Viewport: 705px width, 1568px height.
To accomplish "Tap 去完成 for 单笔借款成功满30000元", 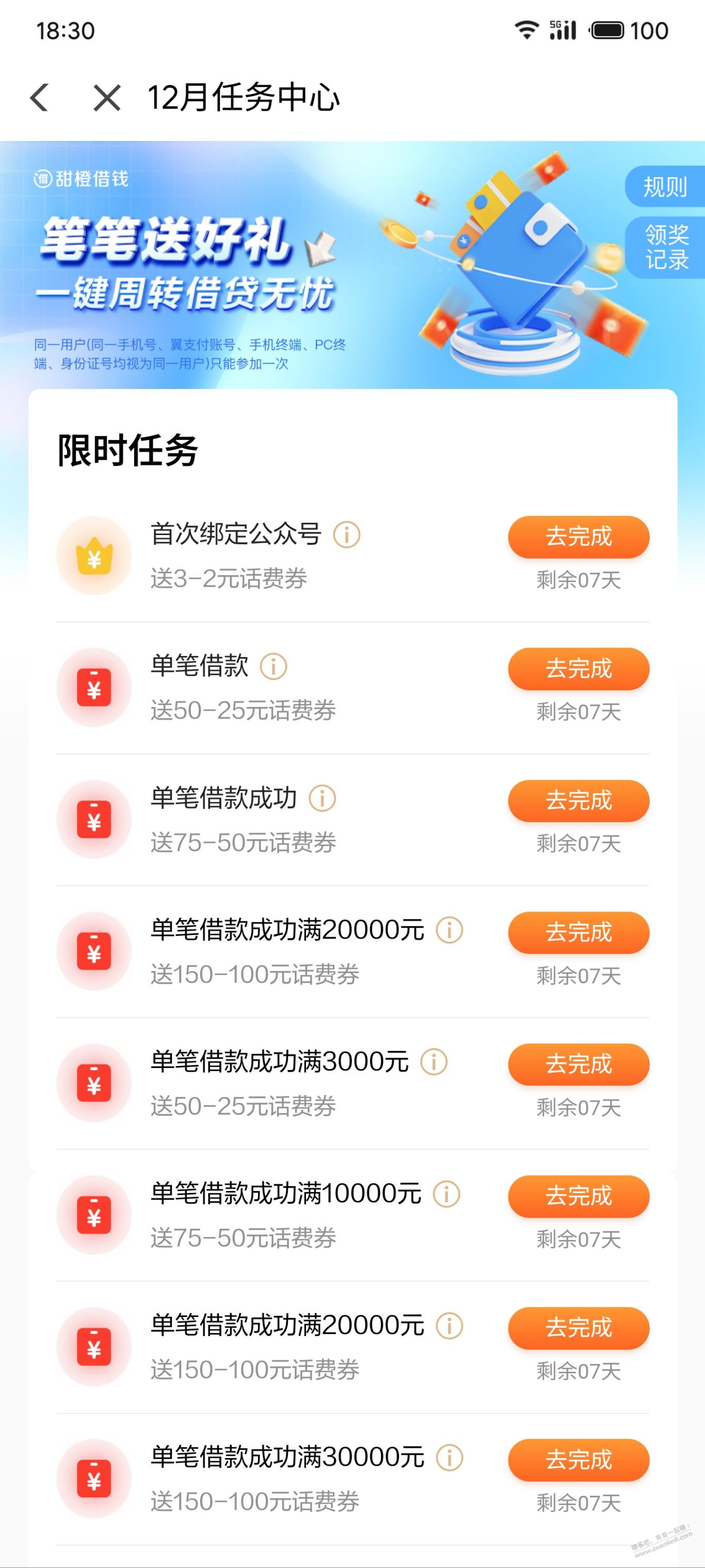I will pyautogui.click(x=579, y=1460).
